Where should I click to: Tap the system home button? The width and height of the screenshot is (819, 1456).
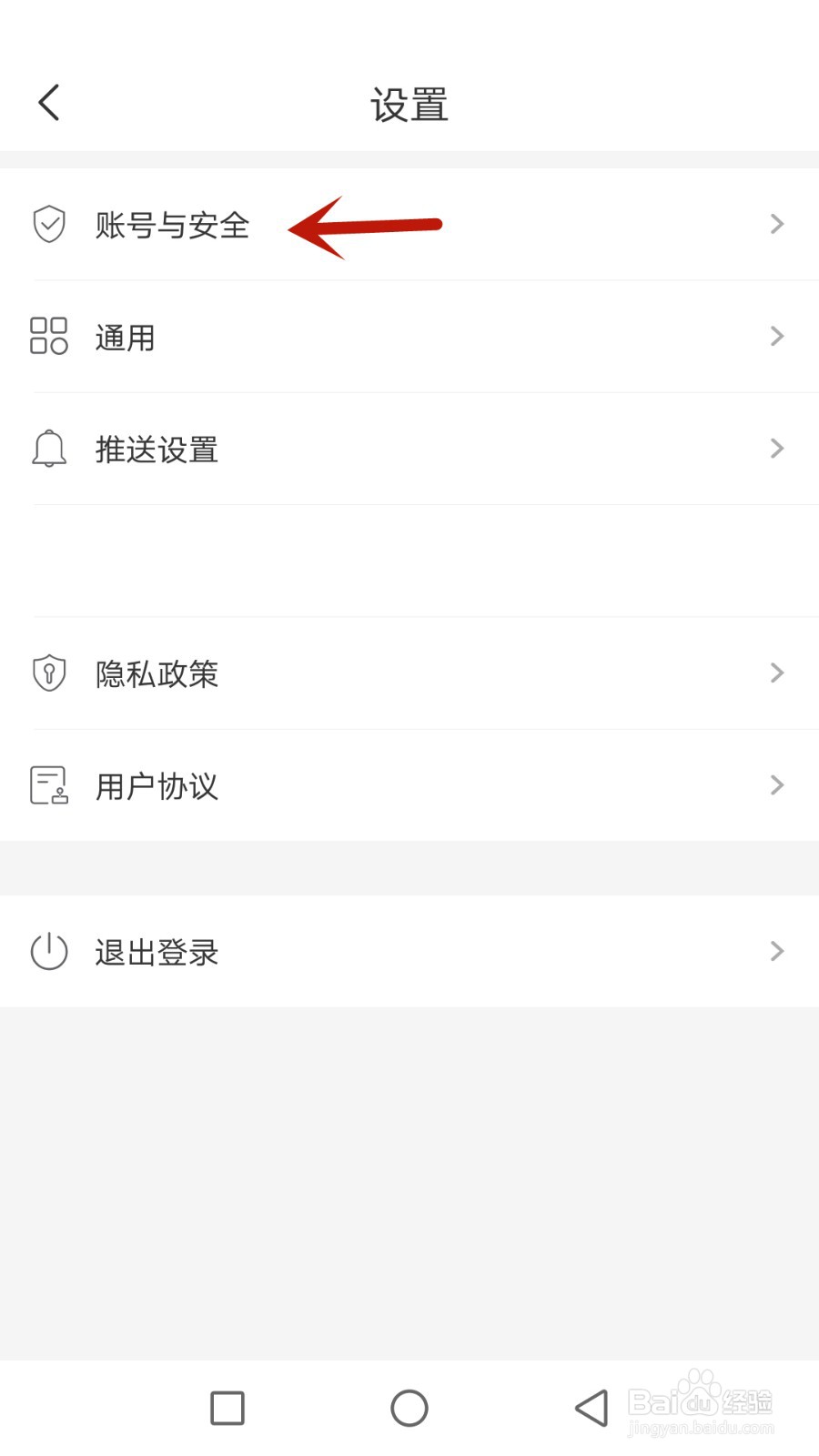(409, 1408)
